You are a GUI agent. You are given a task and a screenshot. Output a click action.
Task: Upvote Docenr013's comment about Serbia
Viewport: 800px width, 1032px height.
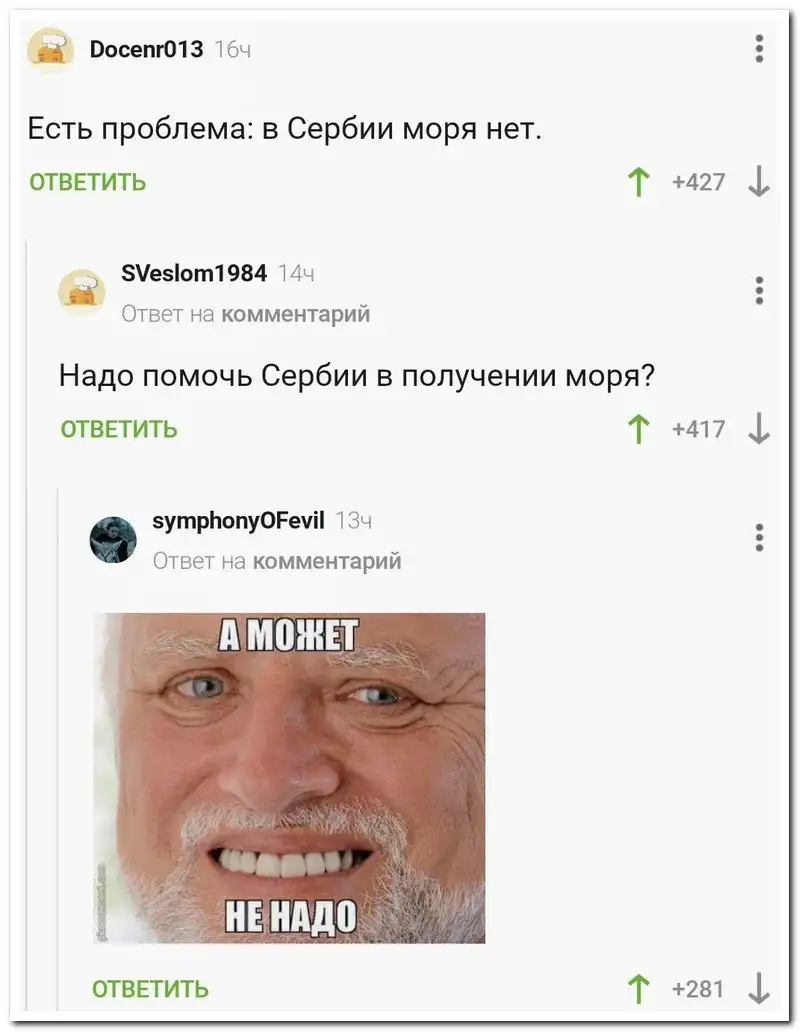click(637, 182)
